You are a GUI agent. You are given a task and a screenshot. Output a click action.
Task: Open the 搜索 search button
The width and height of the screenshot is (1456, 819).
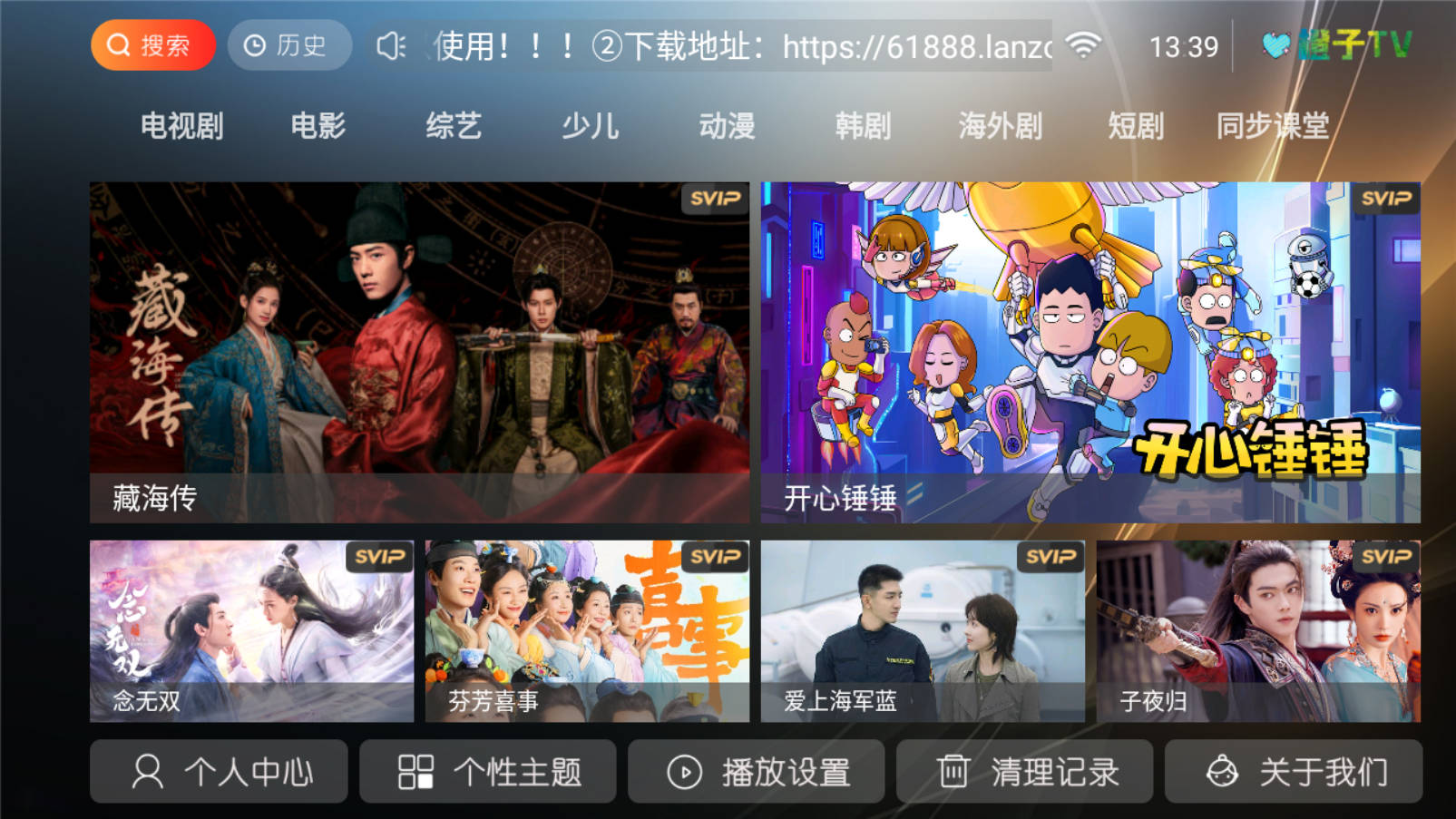pyautogui.click(x=152, y=45)
